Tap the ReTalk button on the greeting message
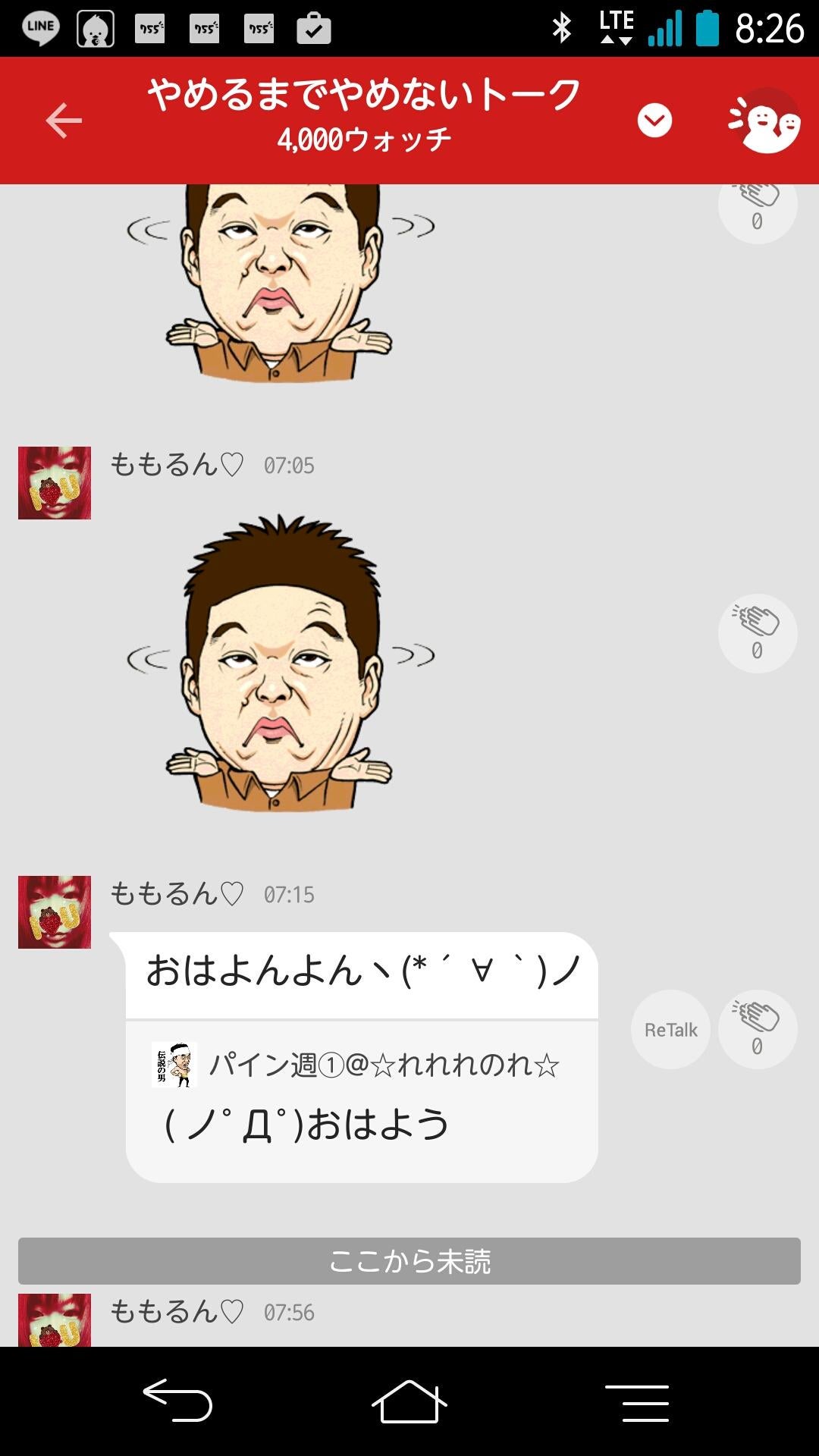The width and height of the screenshot is (819, 1456). click(670, 1029)
